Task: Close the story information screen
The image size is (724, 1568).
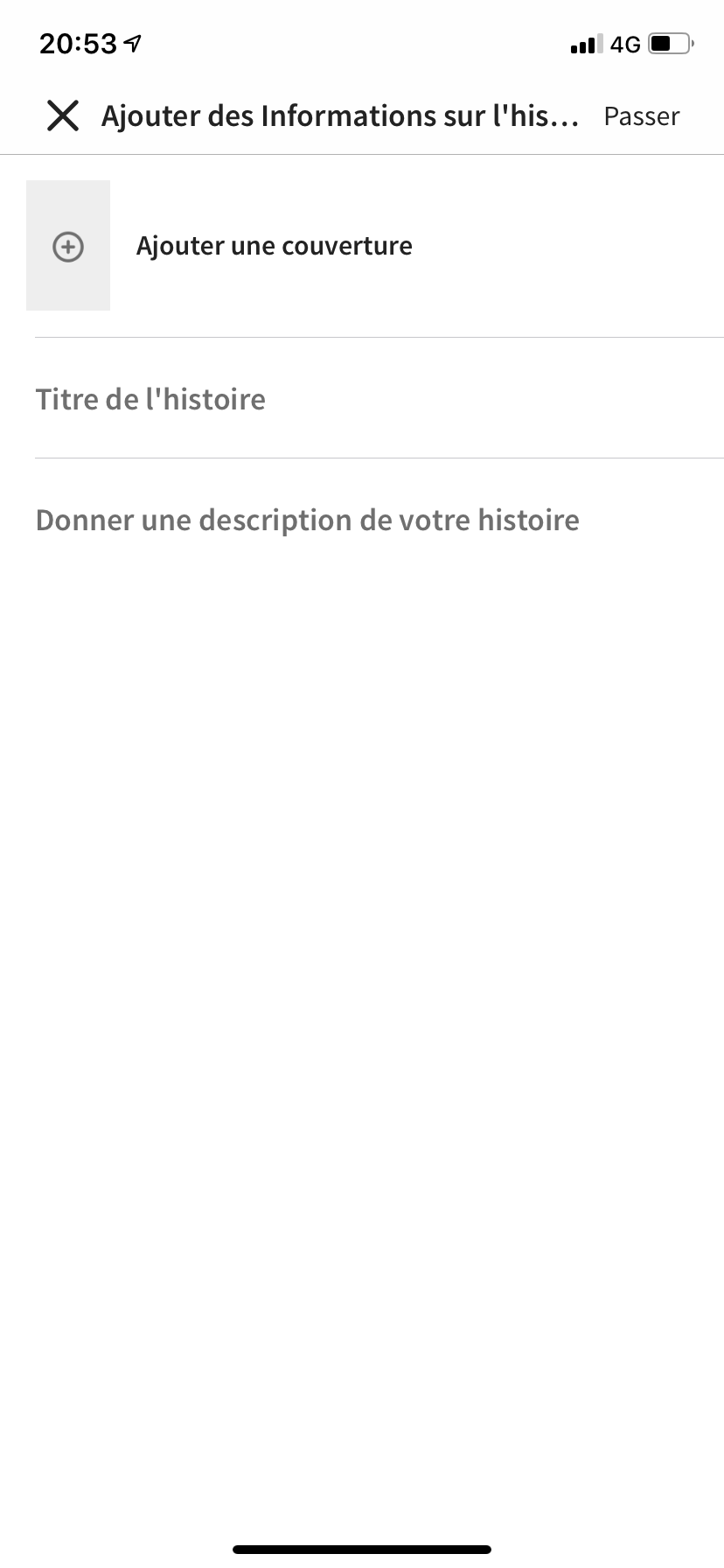Action: click(x=63, y=115)
